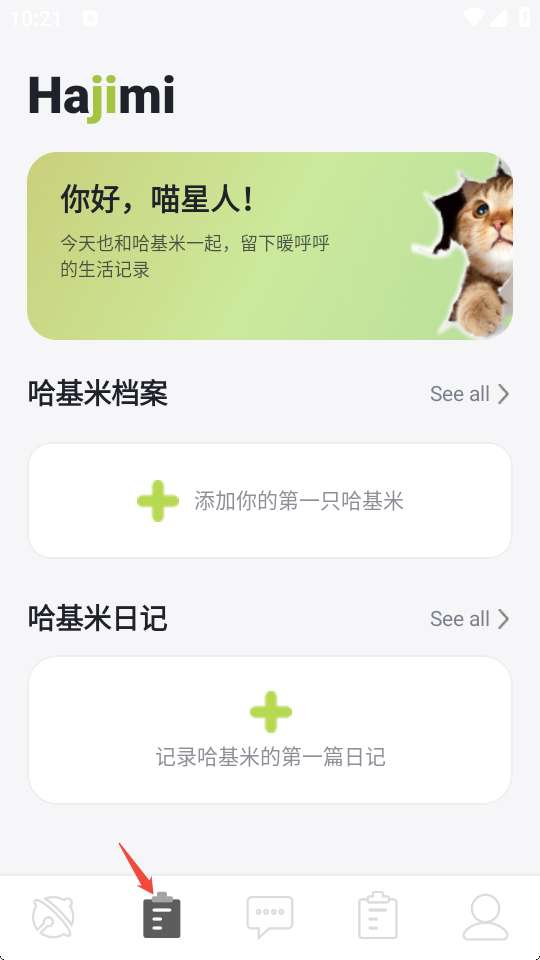Switch to the chat bubble tab

click(x=270, y=917)
